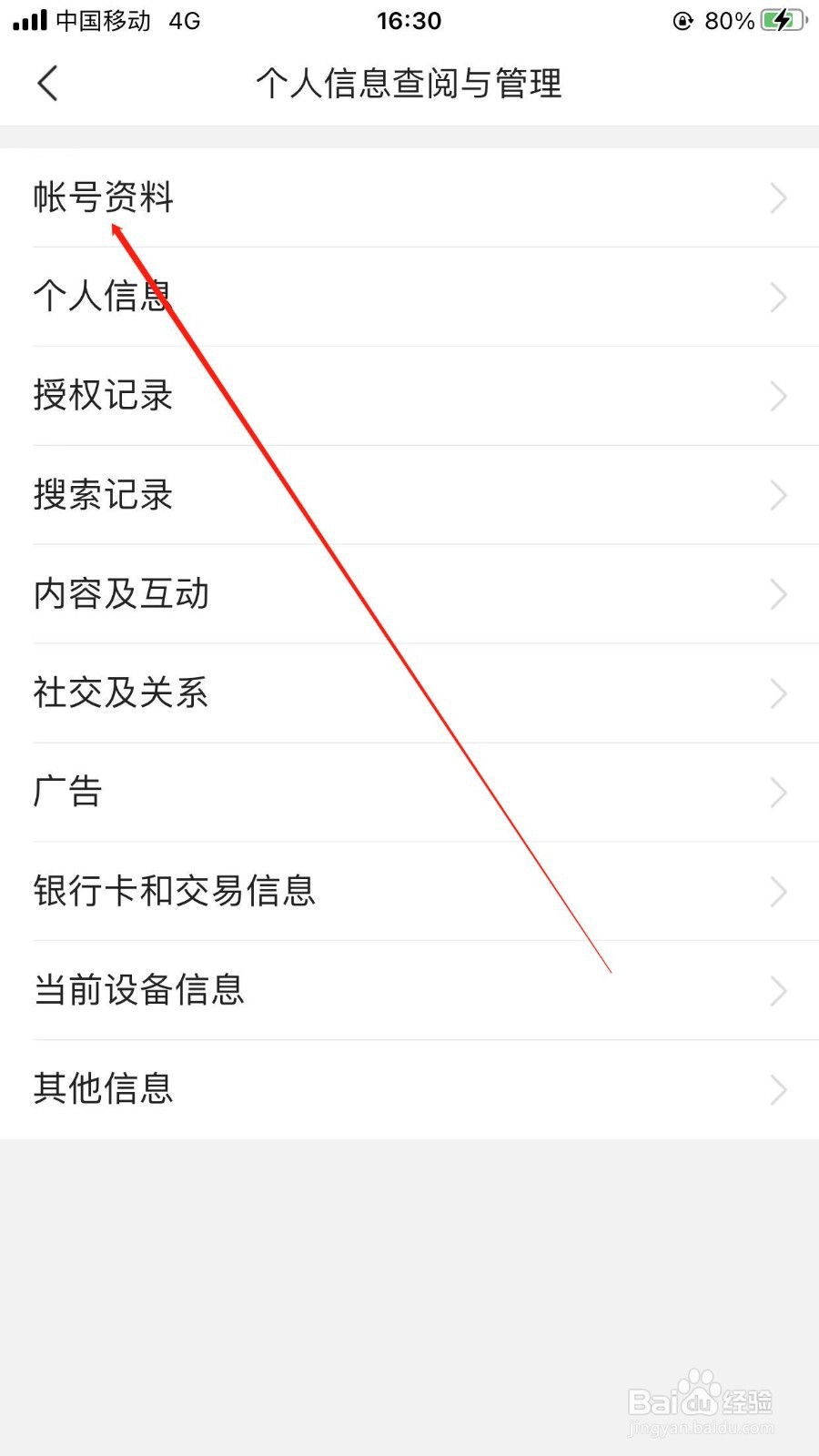The width and height of the screenshot is (819, 1456).
Task: Open the 个人信息 menu entry
Action: click(103, 297)
